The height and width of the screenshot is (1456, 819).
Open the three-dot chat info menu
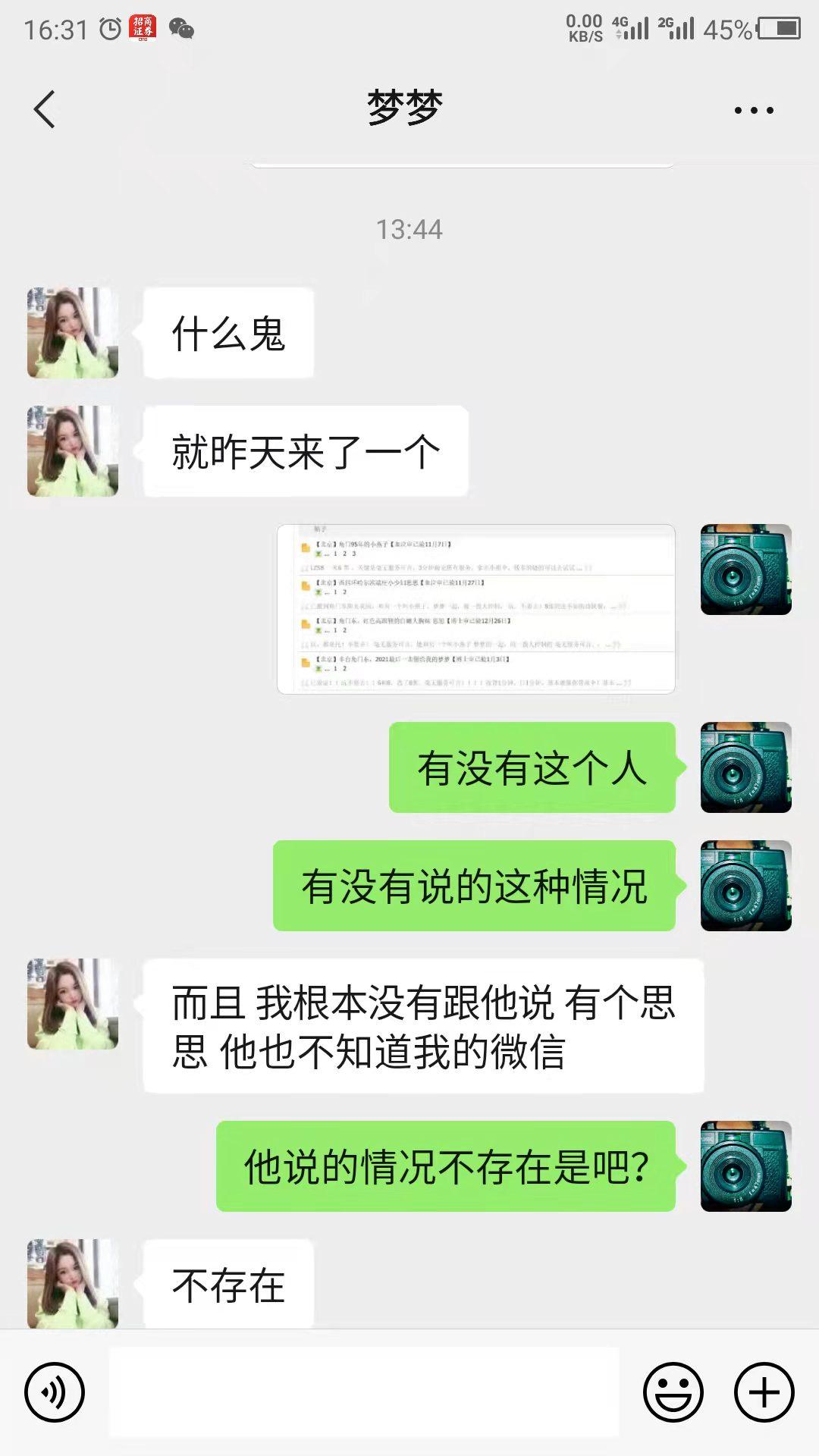click(x=754, y=111)
